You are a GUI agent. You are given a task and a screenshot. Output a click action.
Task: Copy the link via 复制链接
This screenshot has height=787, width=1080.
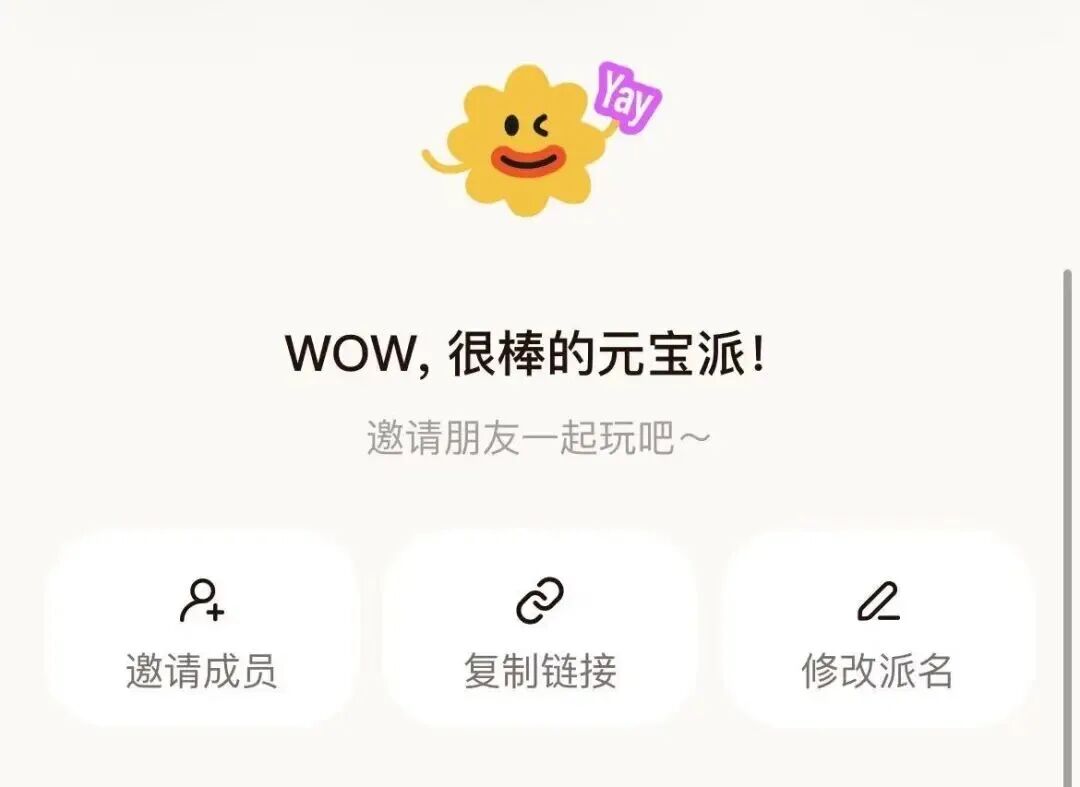tap(539, 630)
